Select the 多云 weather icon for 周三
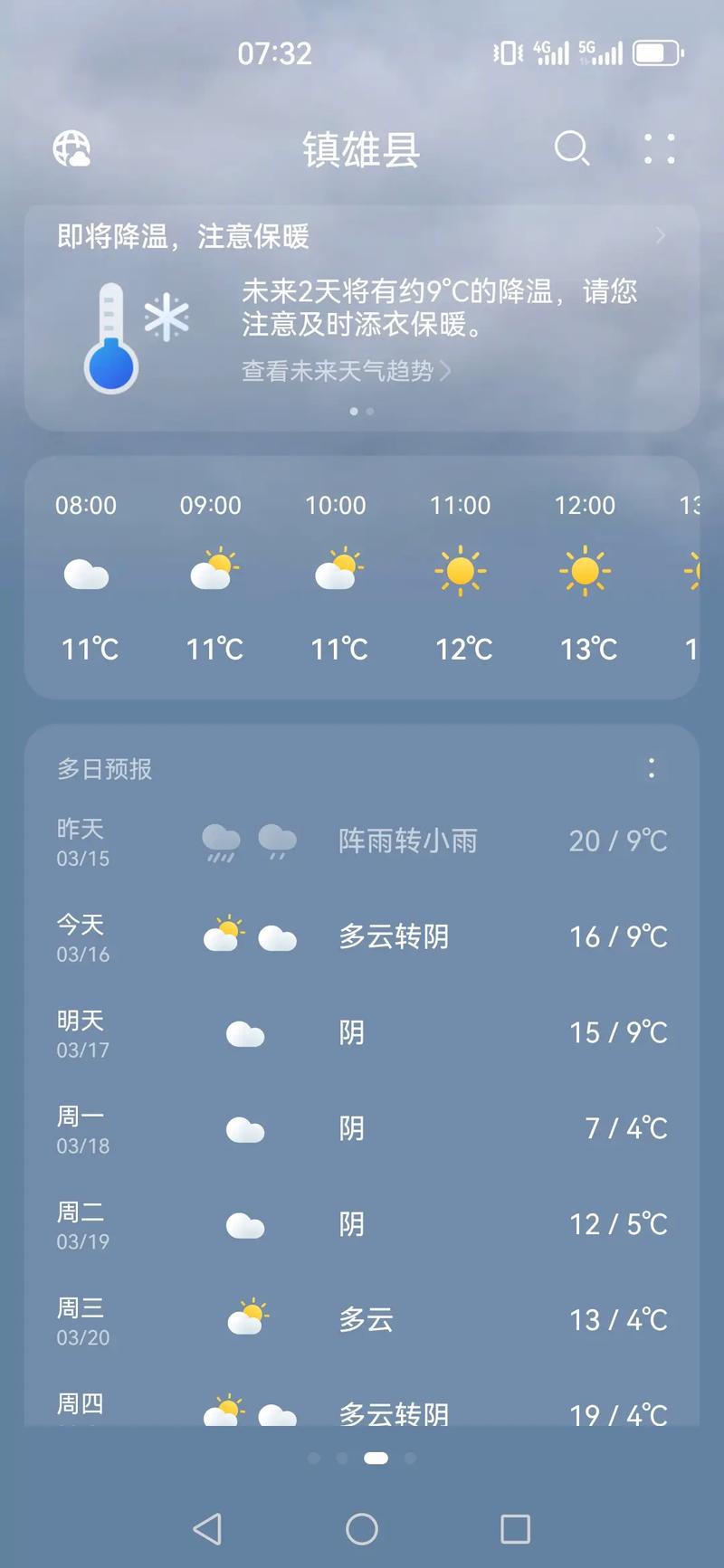Image resolution: width=724 pixels, height=1568 pixels. coord(249,1318)
